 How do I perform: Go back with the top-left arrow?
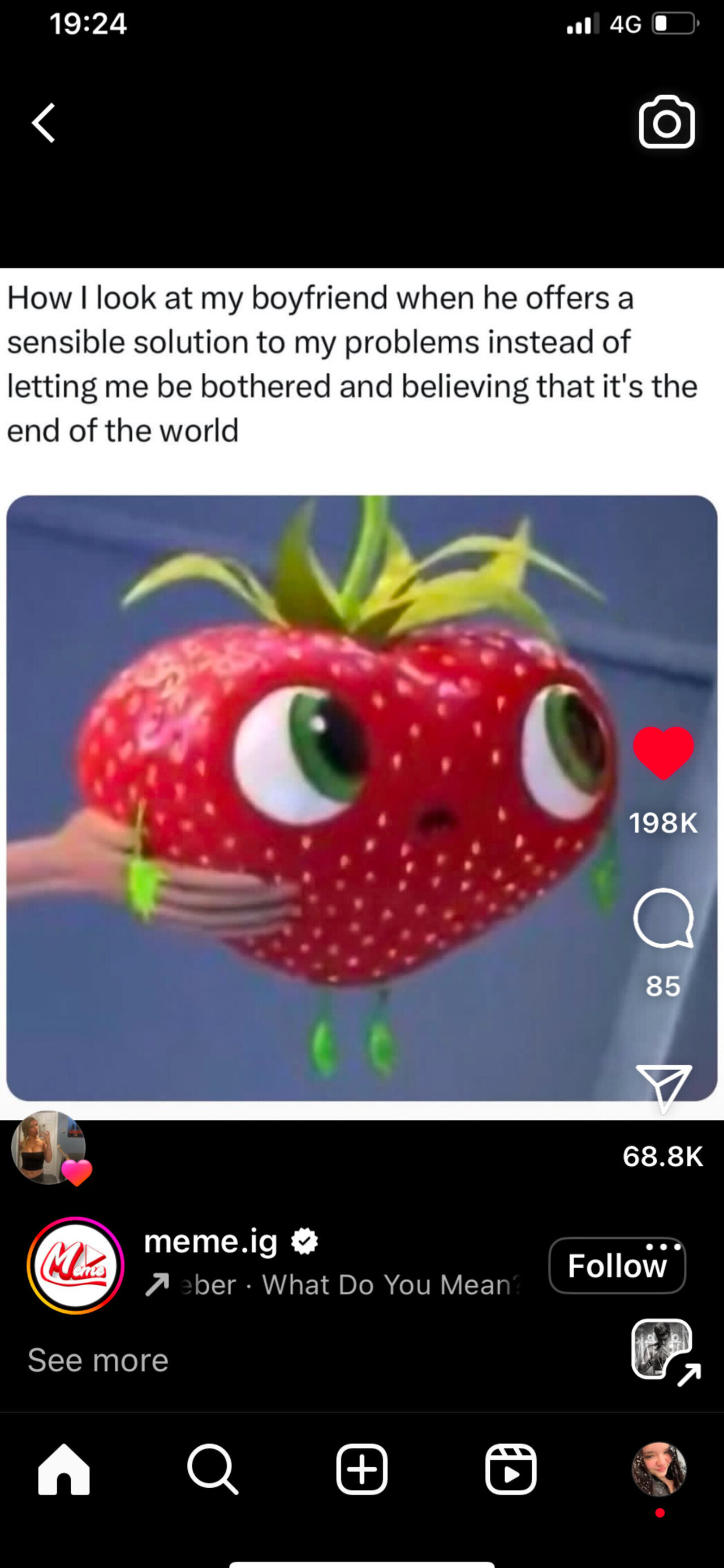coord(44,122)
